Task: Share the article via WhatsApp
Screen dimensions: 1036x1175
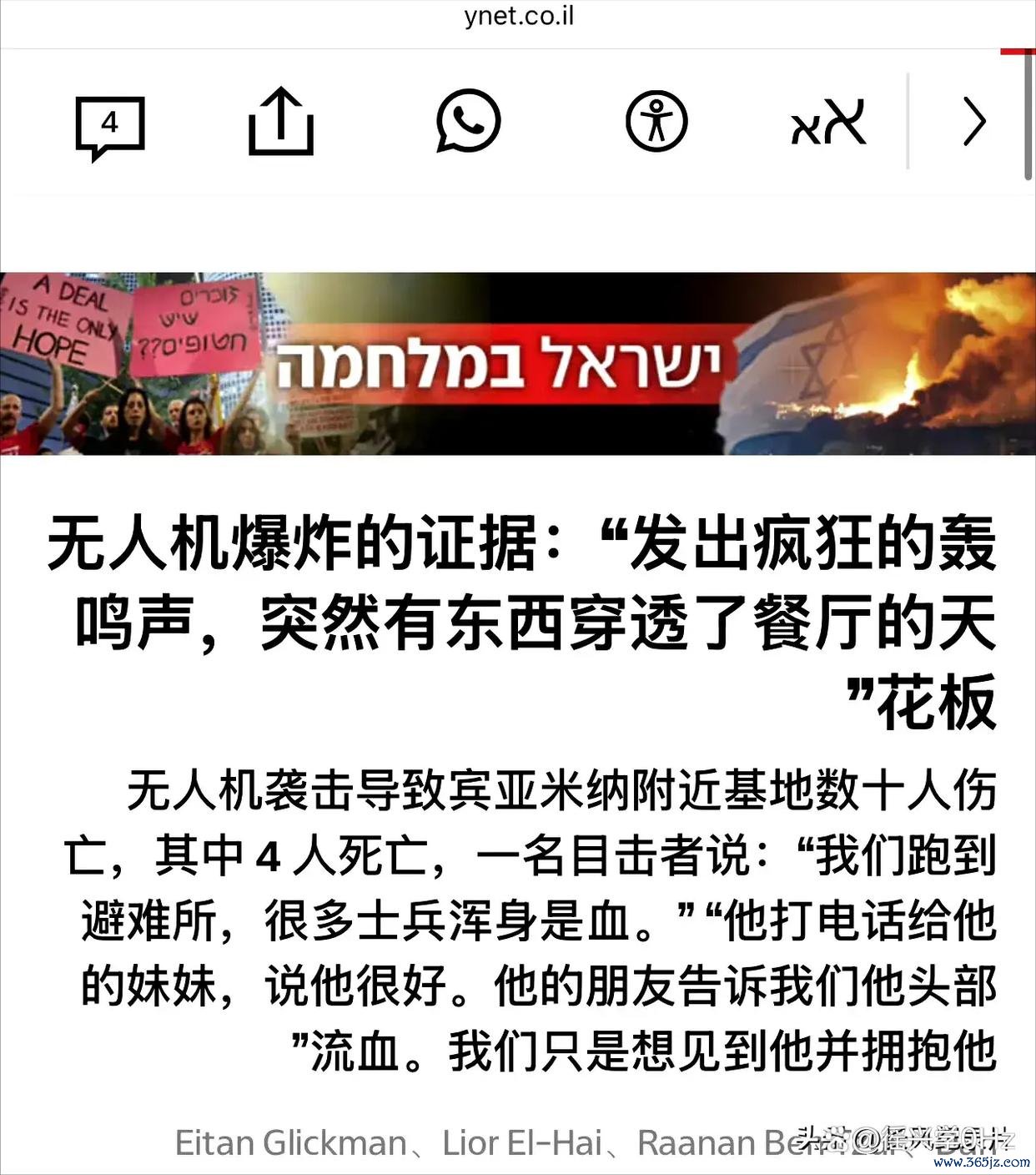Action: (468, 122)
